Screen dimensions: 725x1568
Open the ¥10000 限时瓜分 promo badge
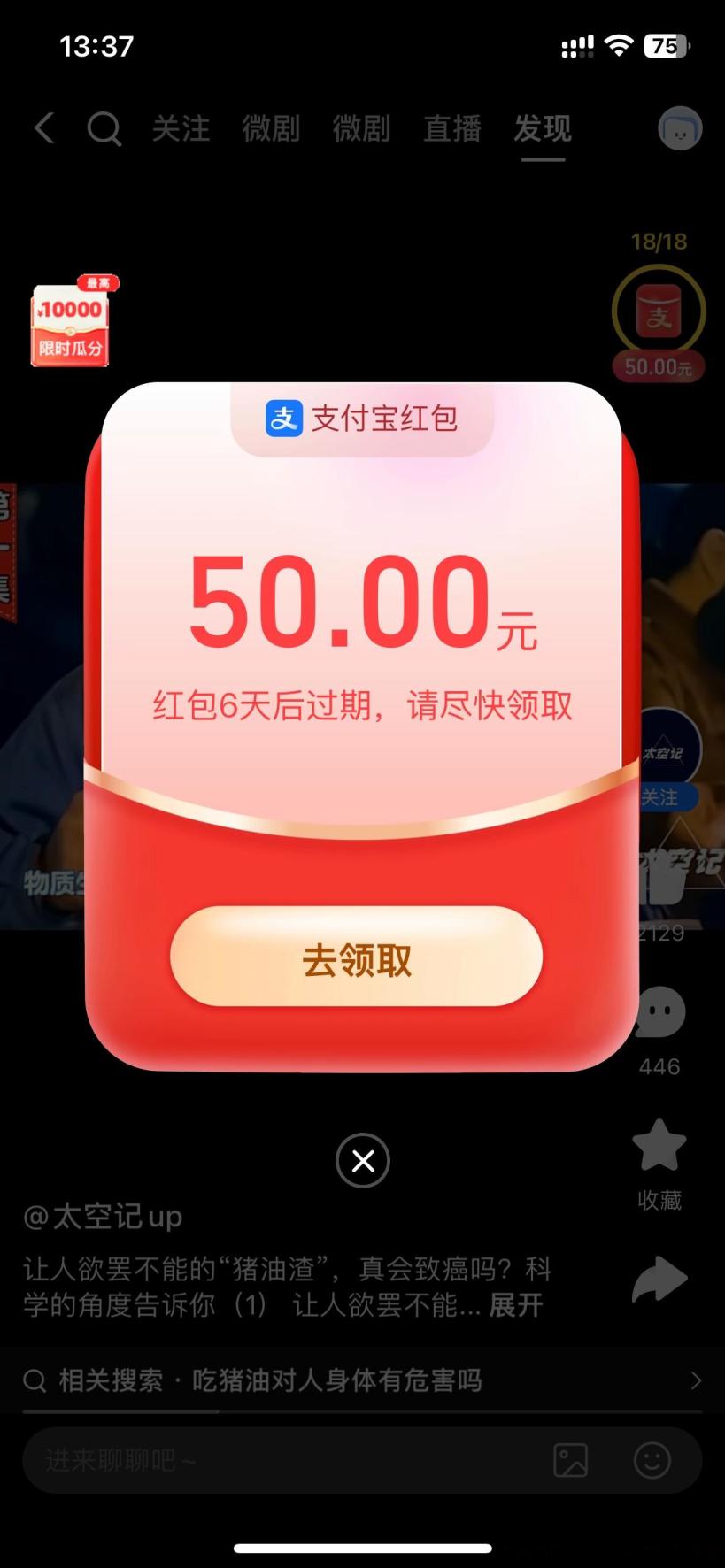[71, 322]
